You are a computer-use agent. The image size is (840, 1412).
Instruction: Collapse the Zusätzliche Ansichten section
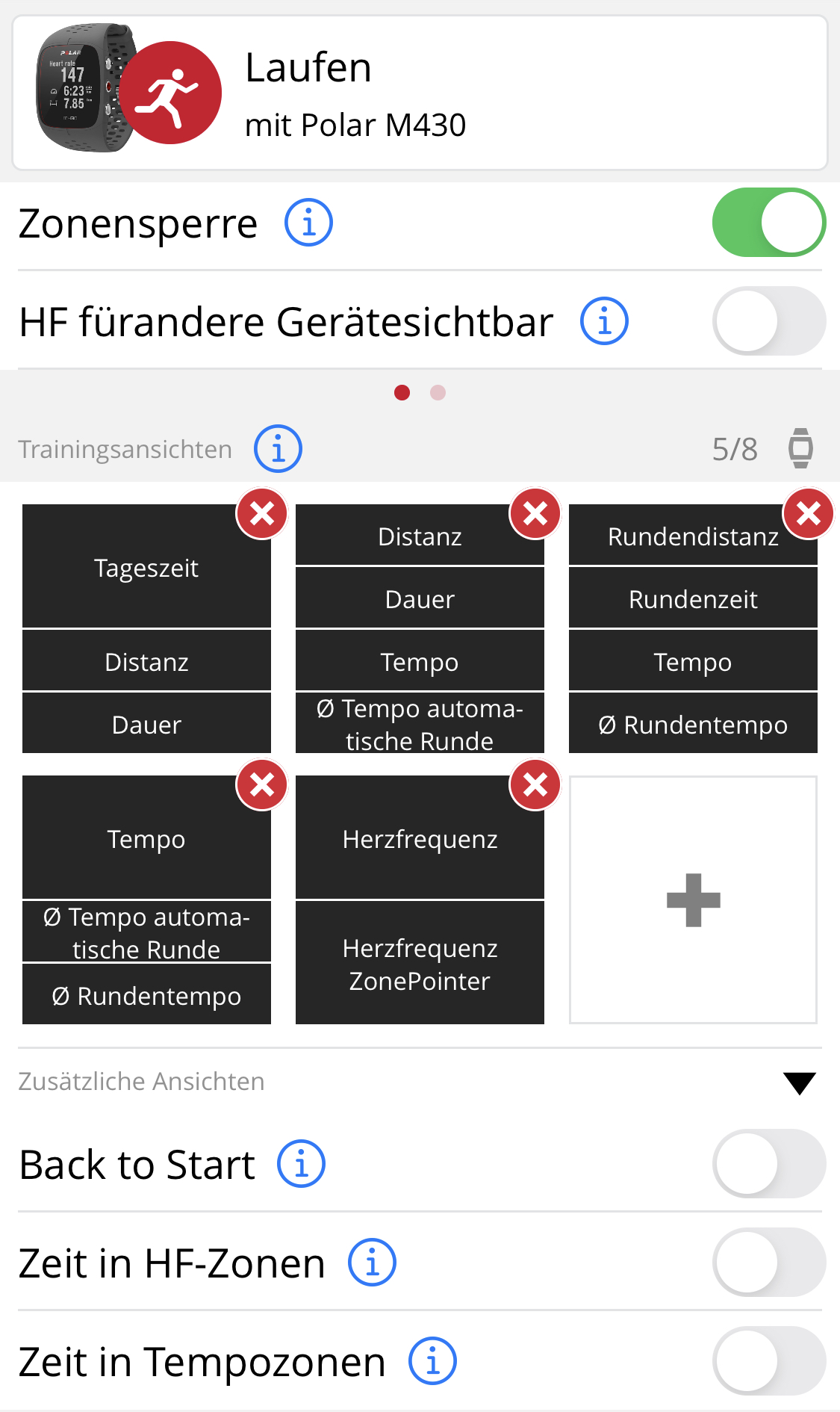799,1083
